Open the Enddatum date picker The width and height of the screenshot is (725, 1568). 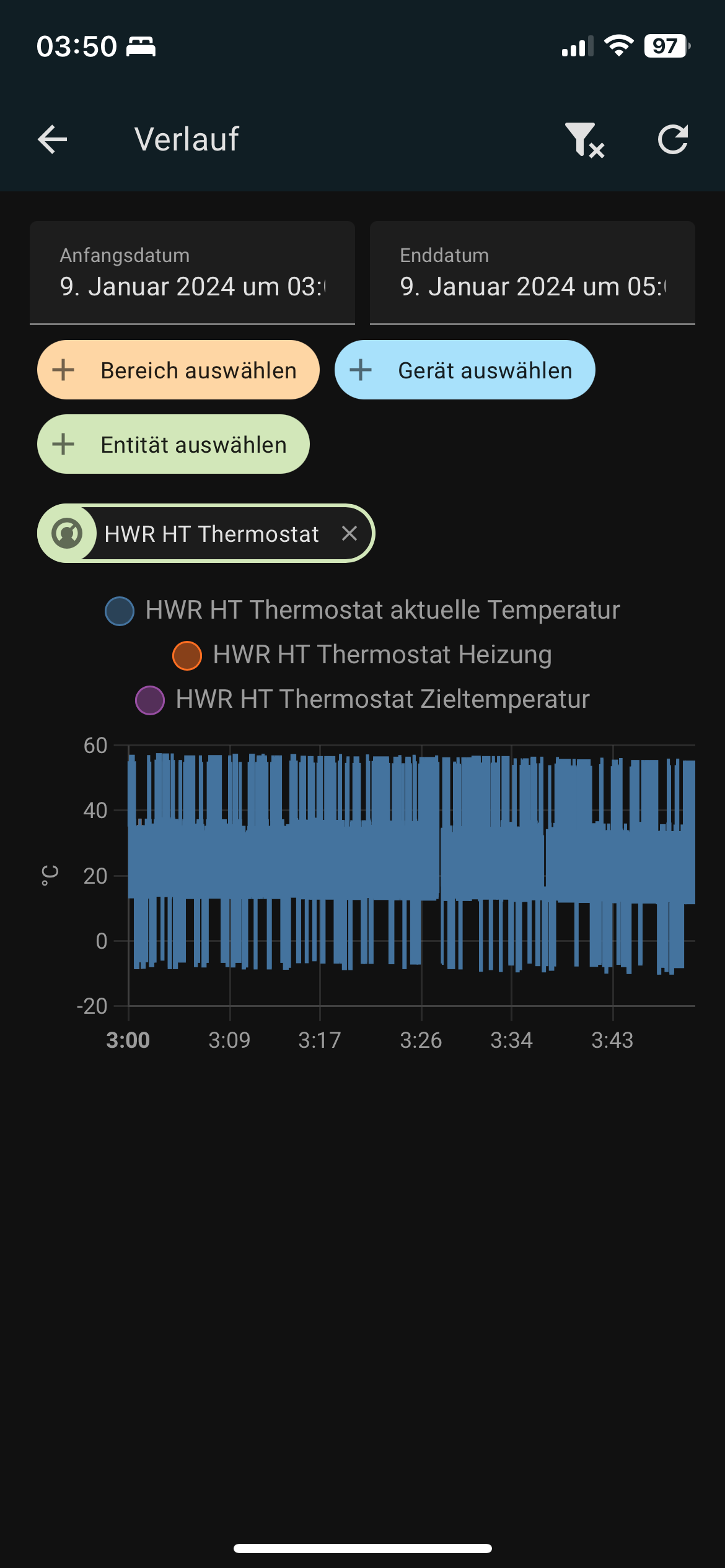(532, 272)
